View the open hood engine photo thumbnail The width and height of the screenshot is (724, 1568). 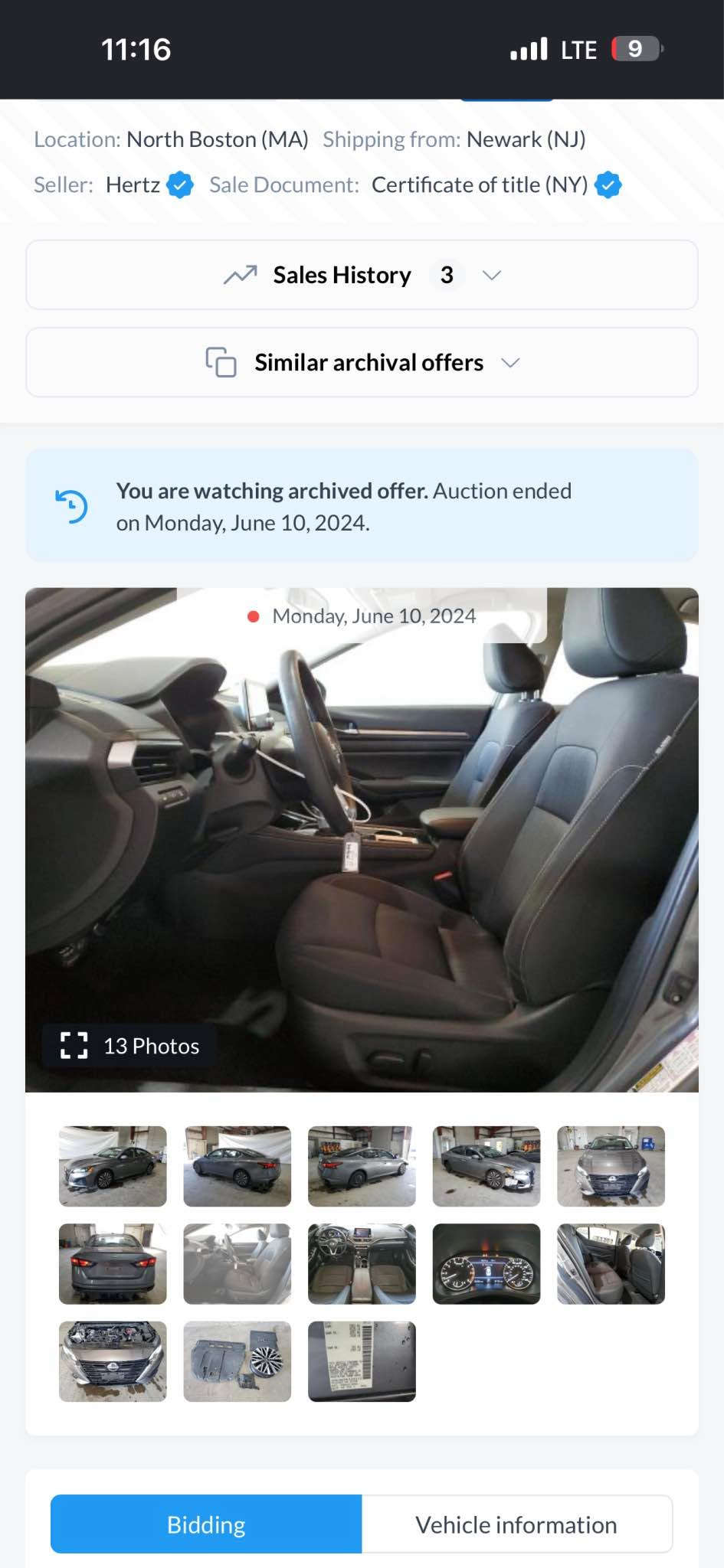click(113, 1361)
